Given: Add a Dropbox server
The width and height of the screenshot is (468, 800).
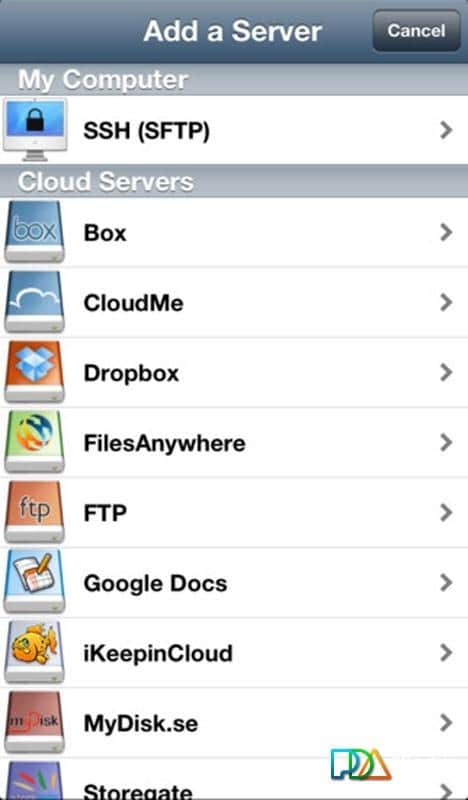Looking at the screenshot, I should tap(234, 373).
